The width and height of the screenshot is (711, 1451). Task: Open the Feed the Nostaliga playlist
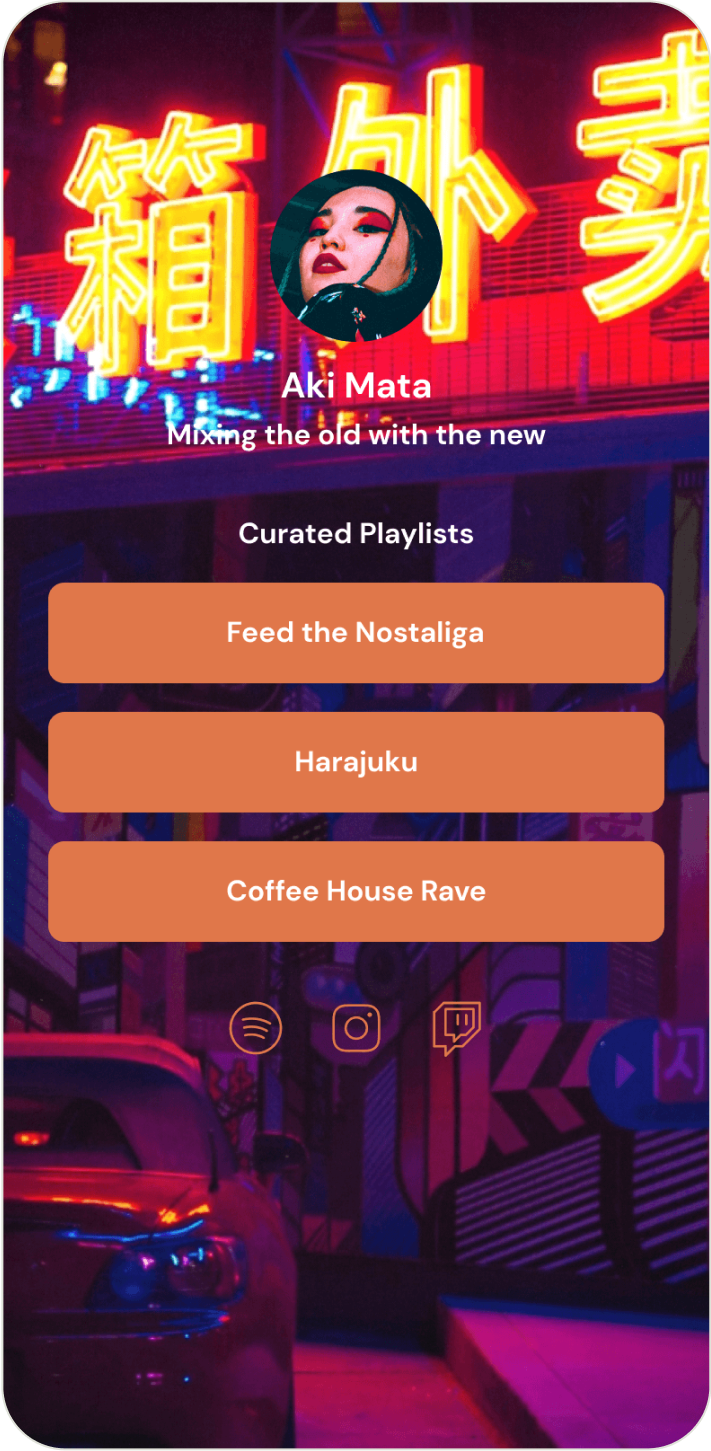pyautogui.click(x=356, y=633)
